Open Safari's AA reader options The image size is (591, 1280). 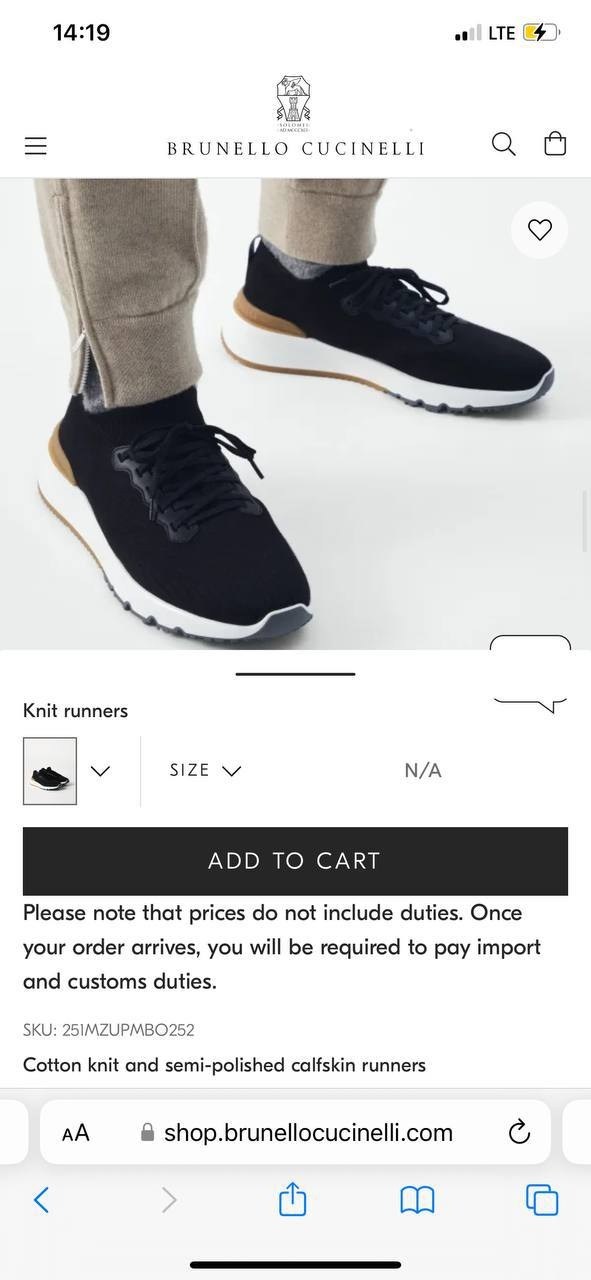click(76, 1132)
